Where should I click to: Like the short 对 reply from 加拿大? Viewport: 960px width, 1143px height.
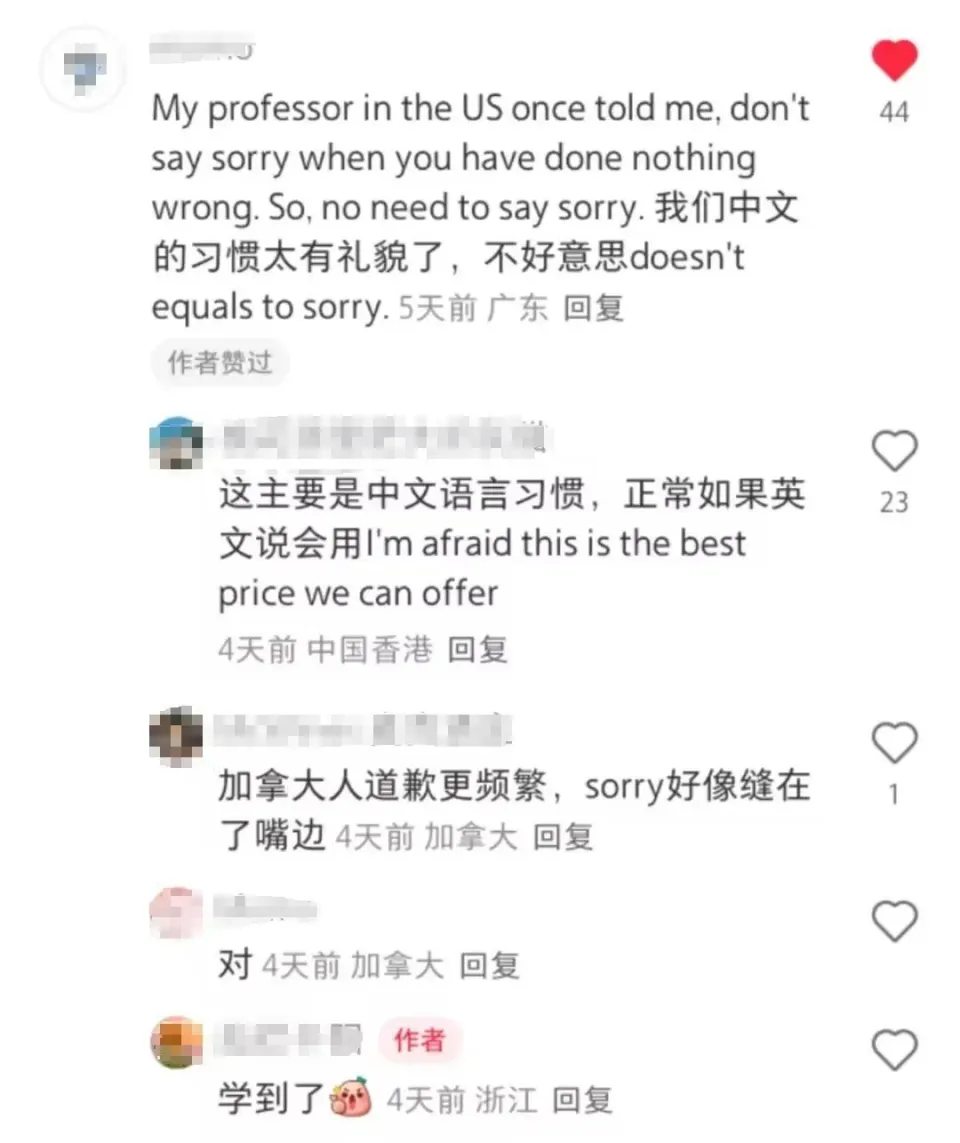click(894, 920)
